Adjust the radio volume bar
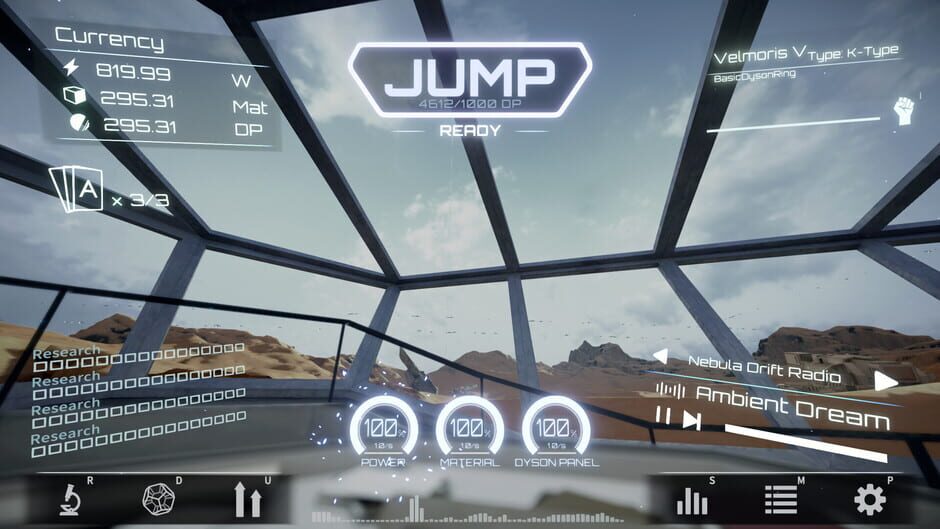 point(806,443)
